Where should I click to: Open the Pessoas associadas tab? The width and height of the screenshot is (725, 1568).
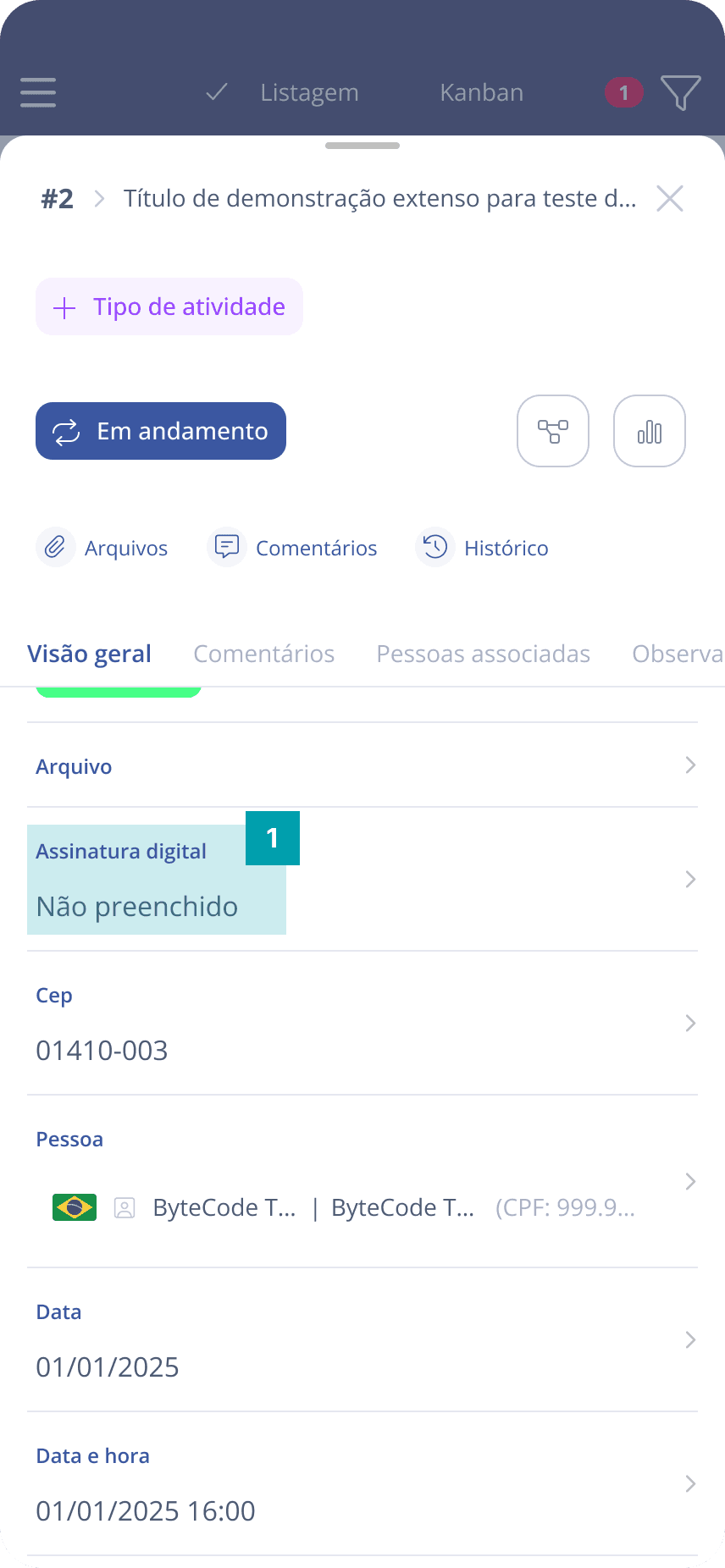coord(483,654)
